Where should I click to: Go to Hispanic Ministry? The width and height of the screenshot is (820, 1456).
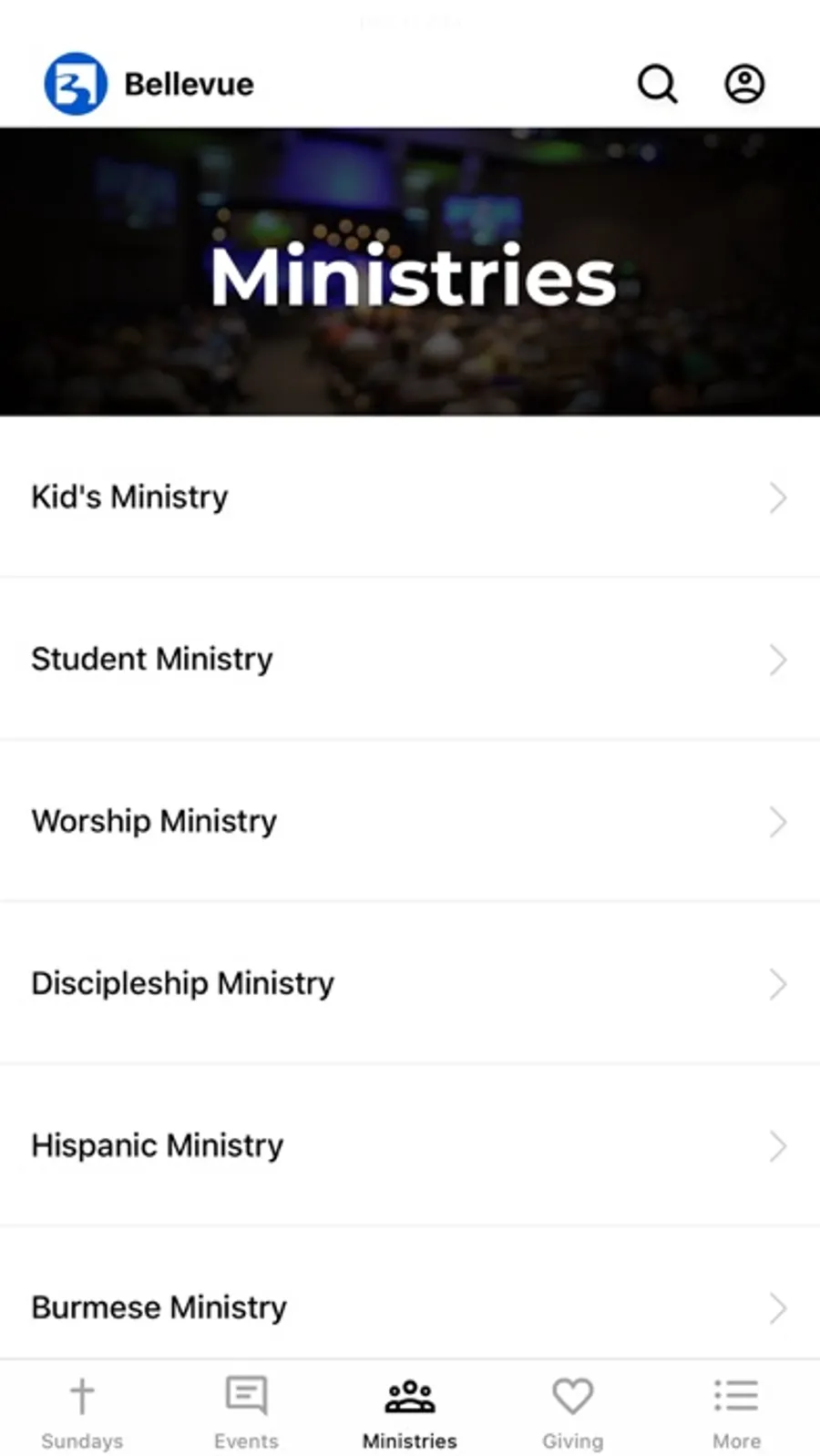[x=409, y=1146]
